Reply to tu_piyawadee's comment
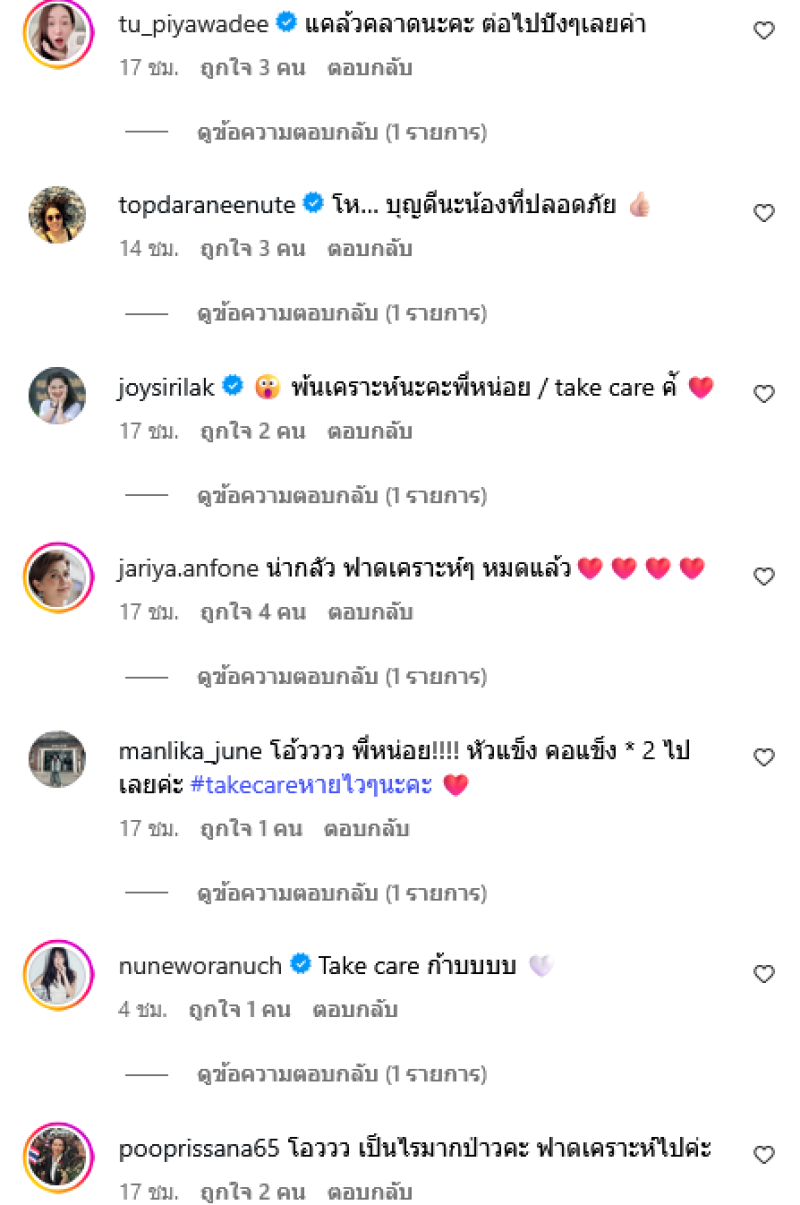800x1205 pixels. 370,69
